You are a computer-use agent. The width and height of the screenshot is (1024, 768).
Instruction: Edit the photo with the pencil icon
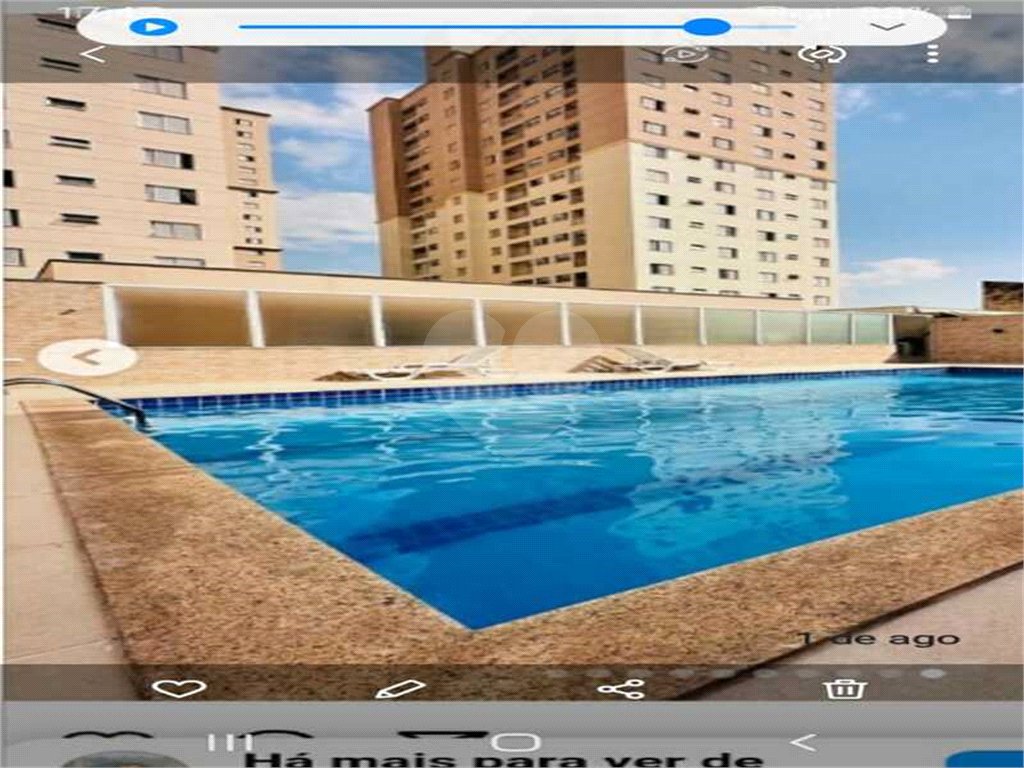coord(401,688)
